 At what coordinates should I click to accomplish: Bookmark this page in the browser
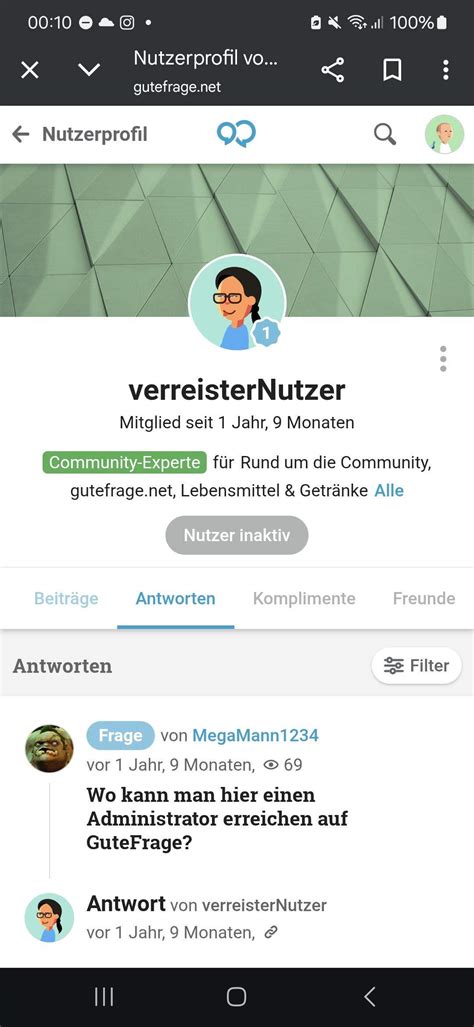pyautogui.click(x=392, y=69)
